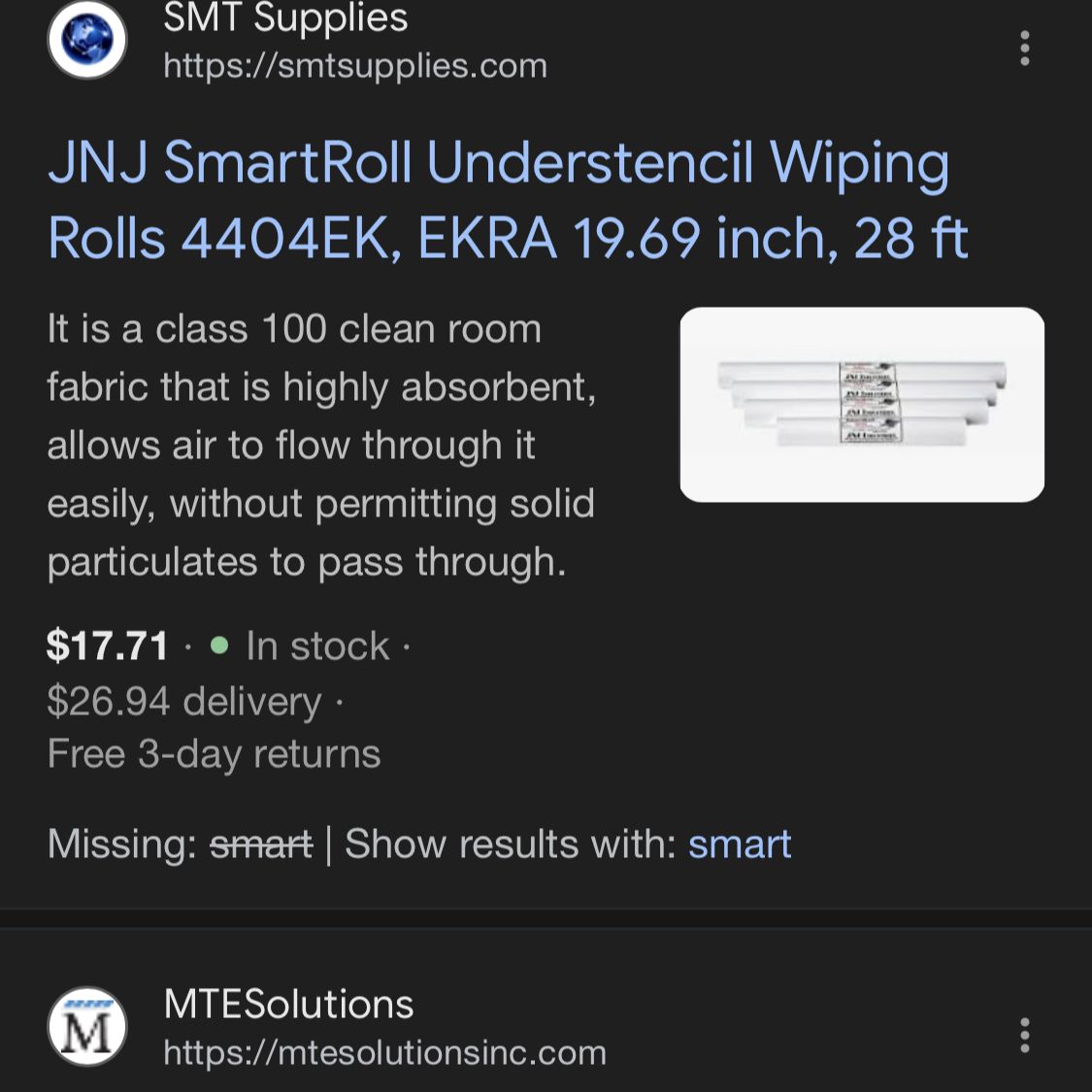Open the wiping rolls product thumbnail
Screen dimensions: 1092x1092
tap(861, 404)
